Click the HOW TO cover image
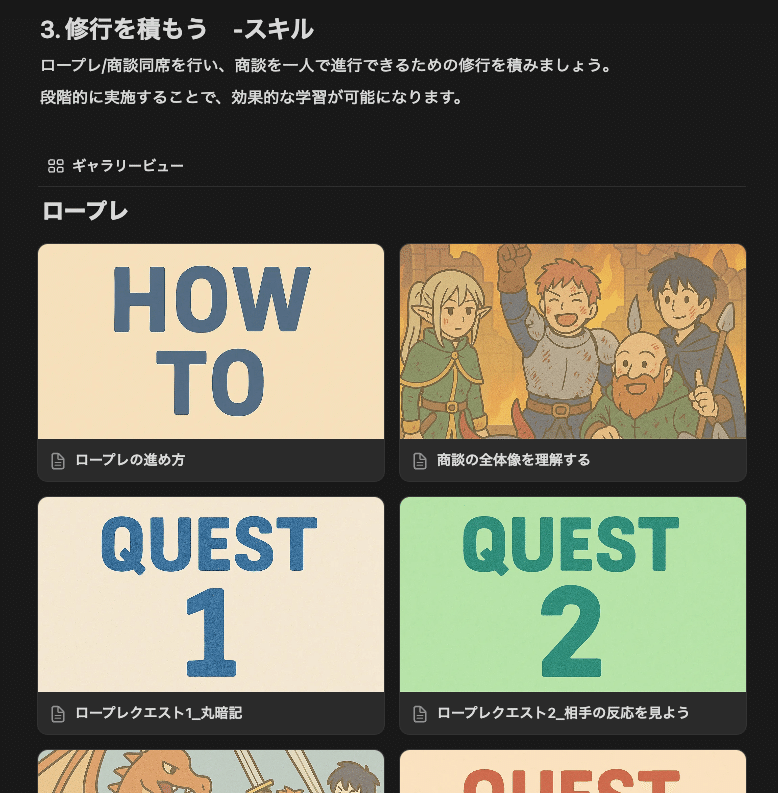 (210, 340)
